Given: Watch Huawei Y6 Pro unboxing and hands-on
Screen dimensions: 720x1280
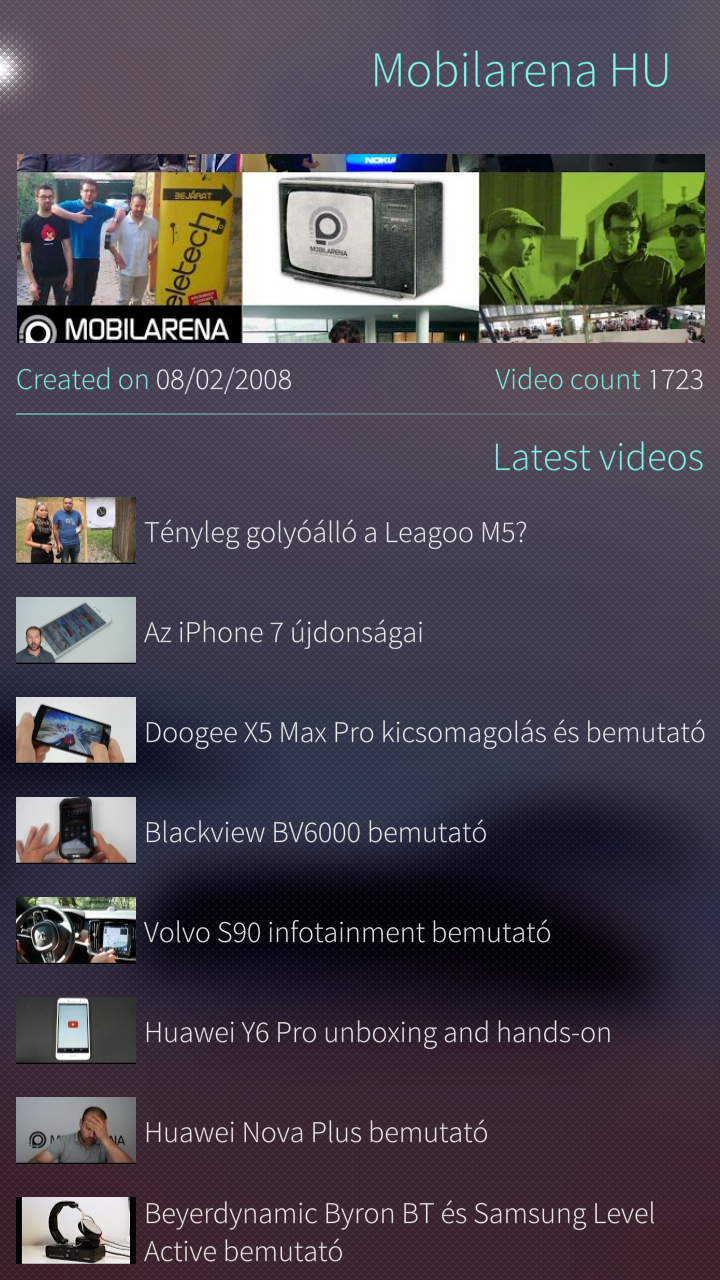Looking at the screenshot, I should pos(360,1031).
